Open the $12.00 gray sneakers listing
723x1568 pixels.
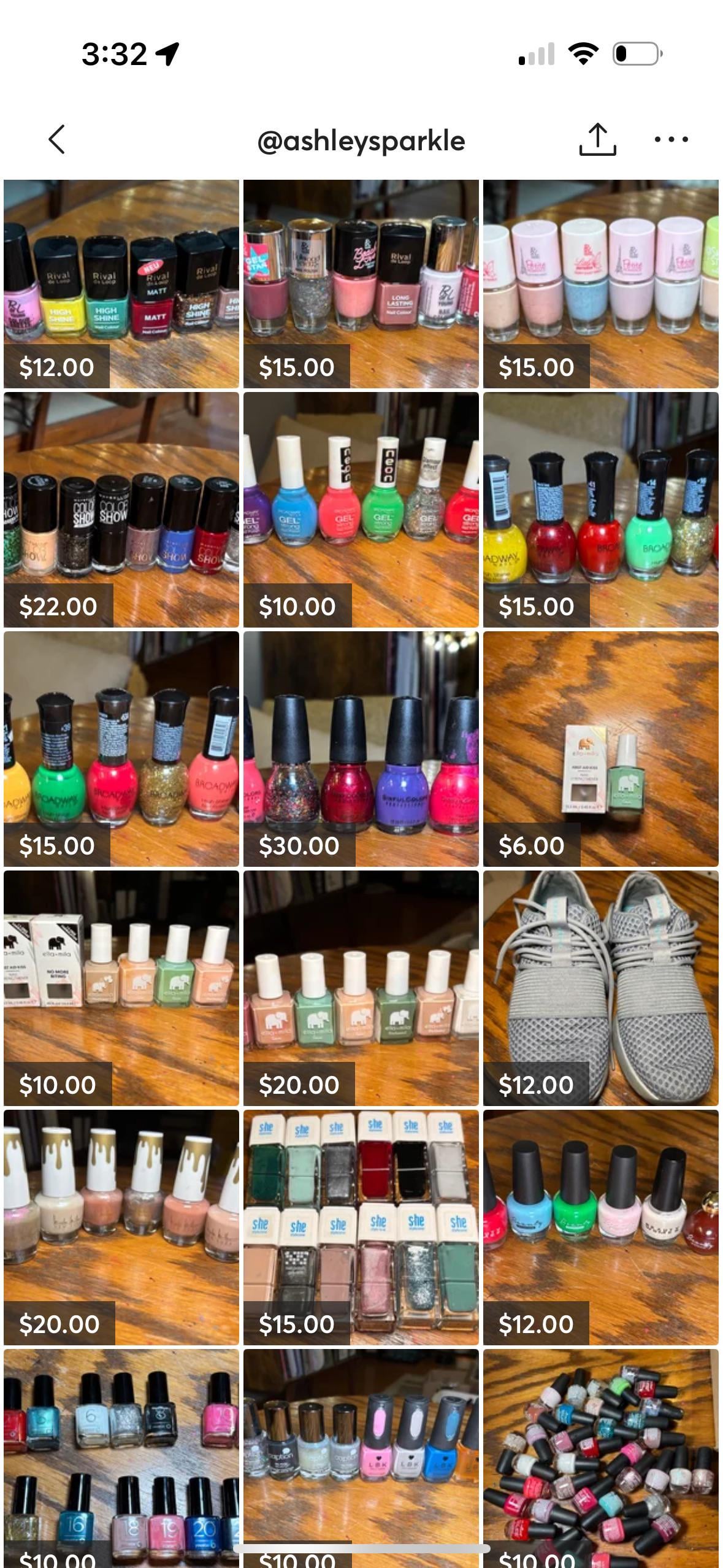[600, 988]
